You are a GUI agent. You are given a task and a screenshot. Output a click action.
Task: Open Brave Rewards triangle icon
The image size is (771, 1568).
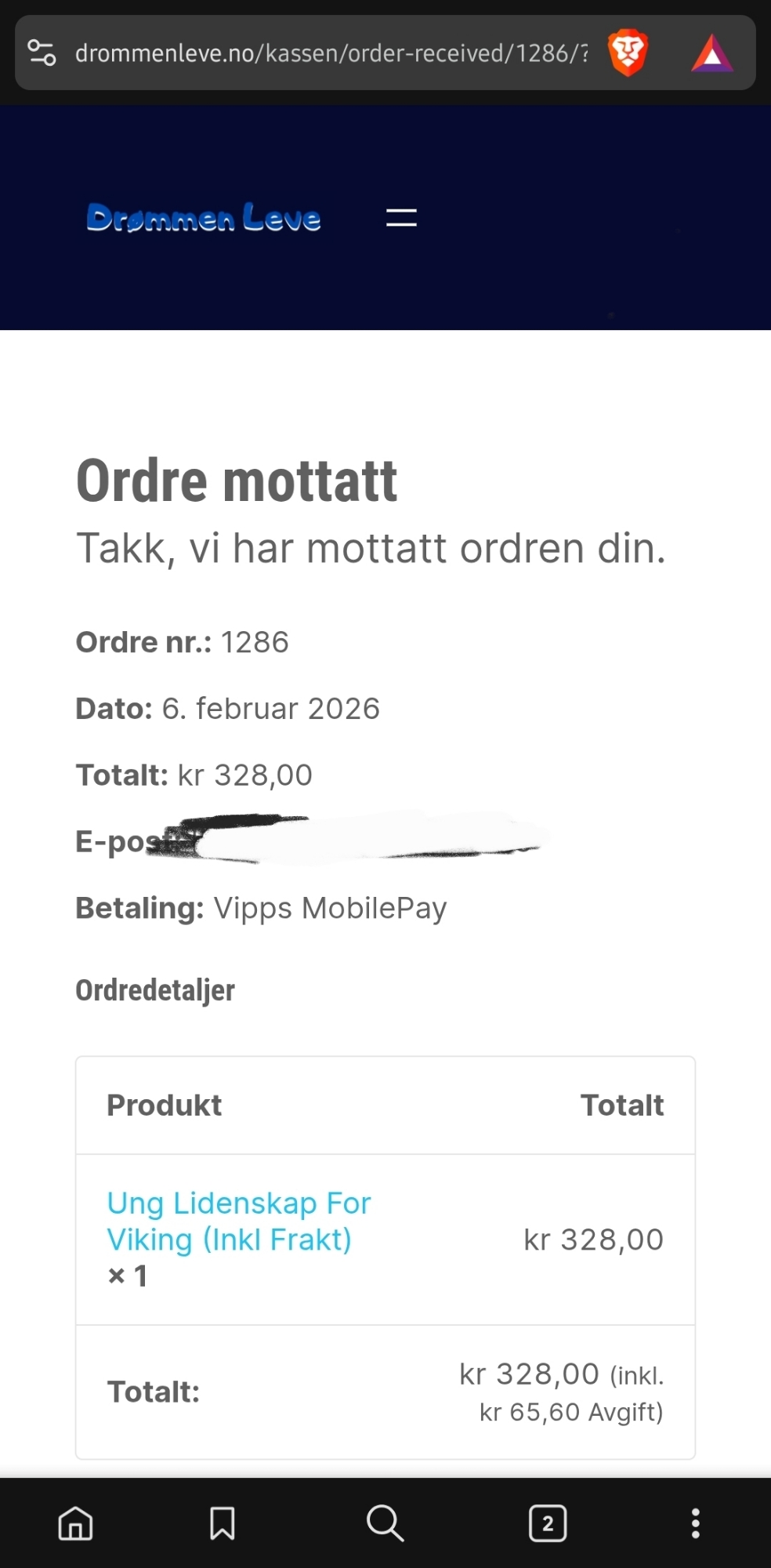point(711,53)
